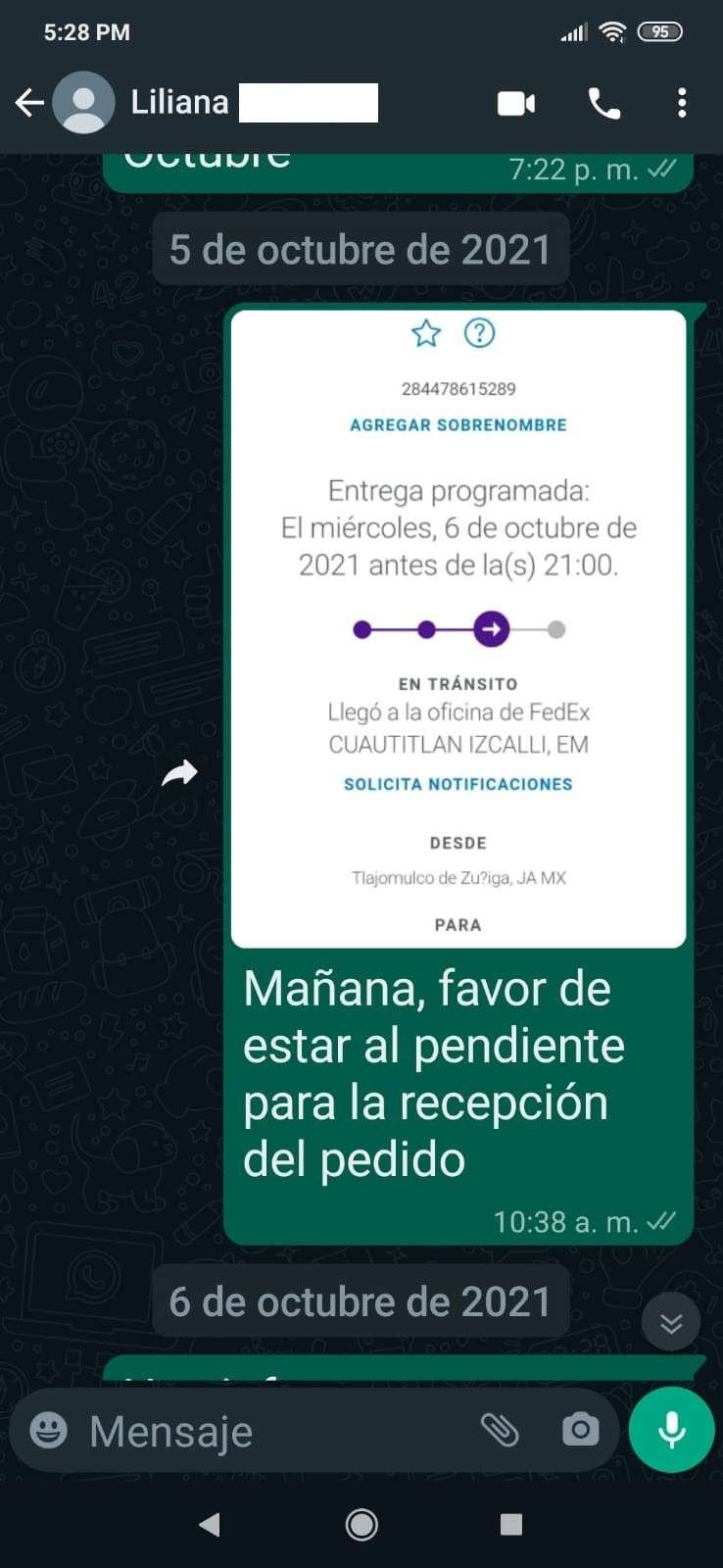Tap the system home button
The height and width of the screenshot is (1568, 723).
tap(361, 1524)
